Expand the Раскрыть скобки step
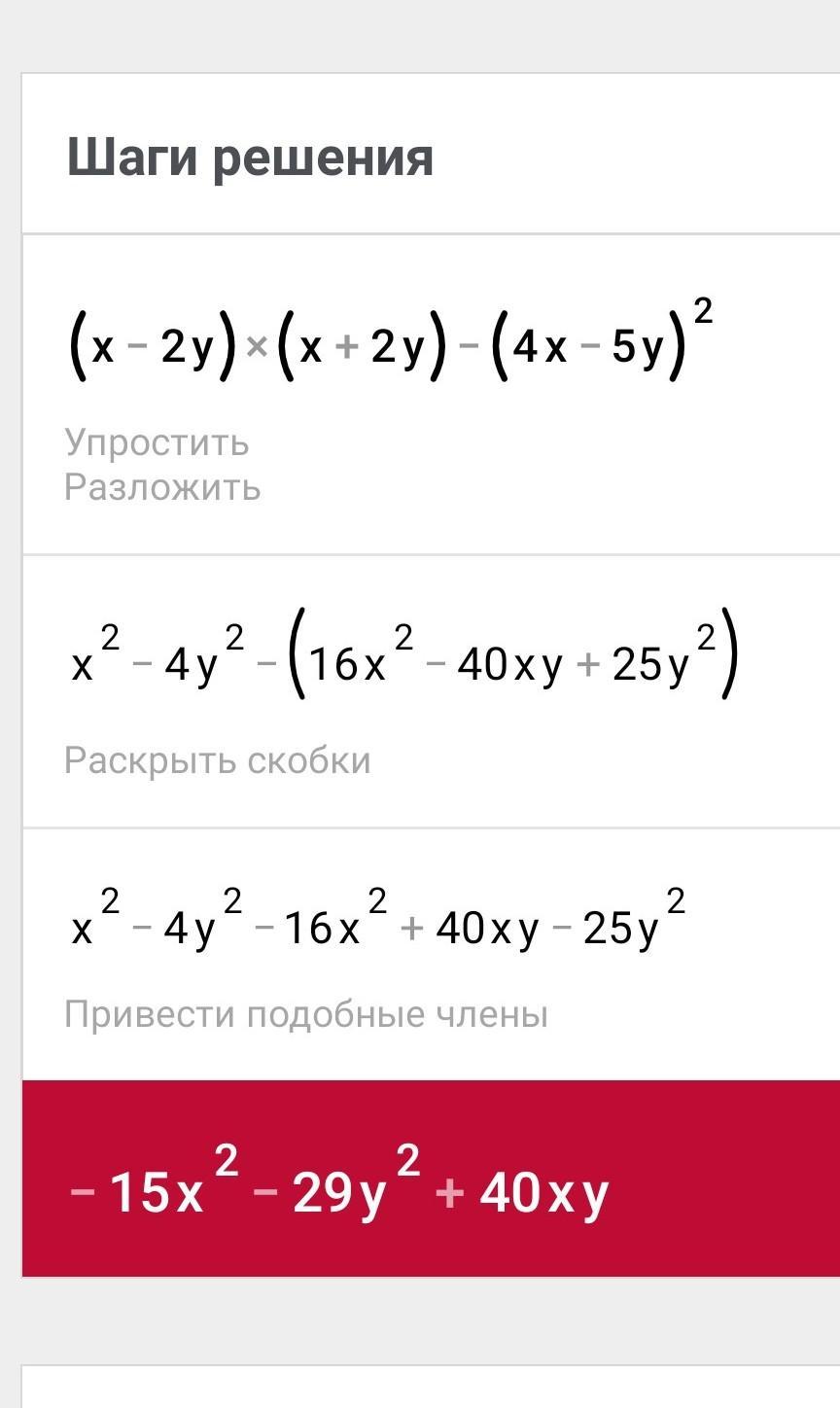The width and height of the screenshot is (840, 1408). (431, 691)
